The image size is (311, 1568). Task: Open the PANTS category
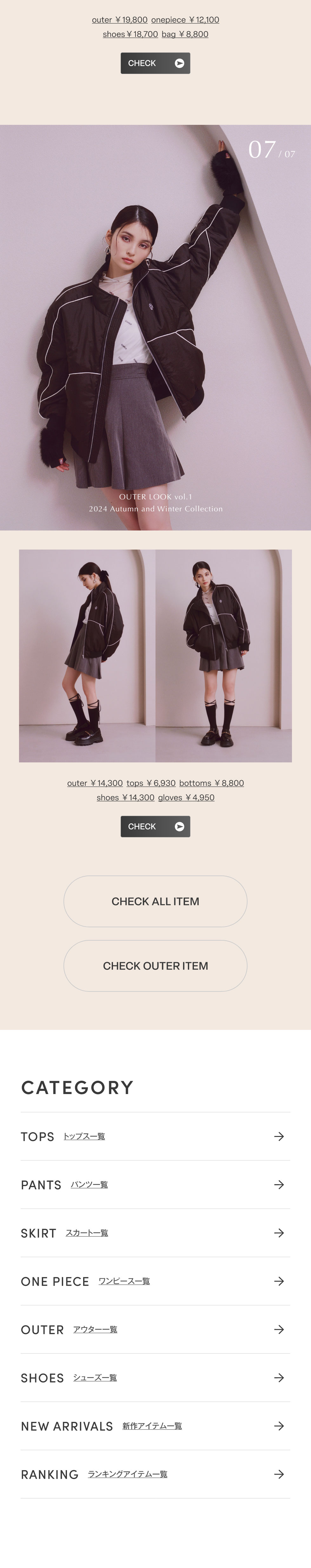155,1185
